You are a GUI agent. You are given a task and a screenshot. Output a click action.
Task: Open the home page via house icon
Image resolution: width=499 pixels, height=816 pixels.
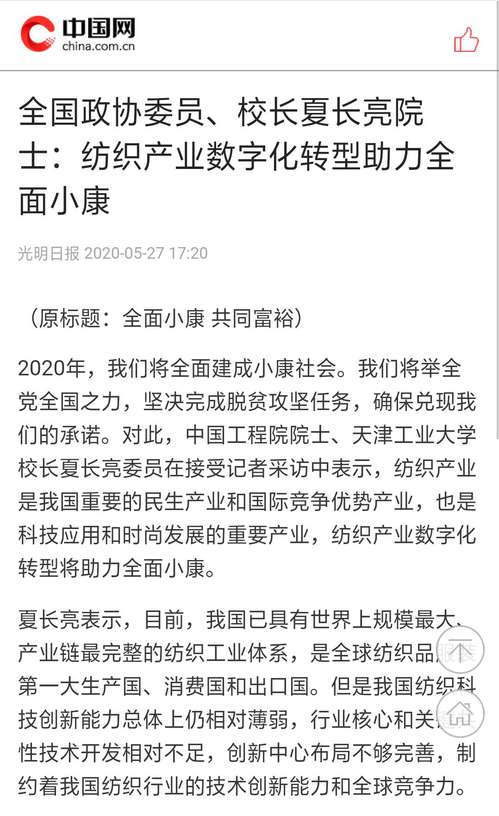coord(460,713)
